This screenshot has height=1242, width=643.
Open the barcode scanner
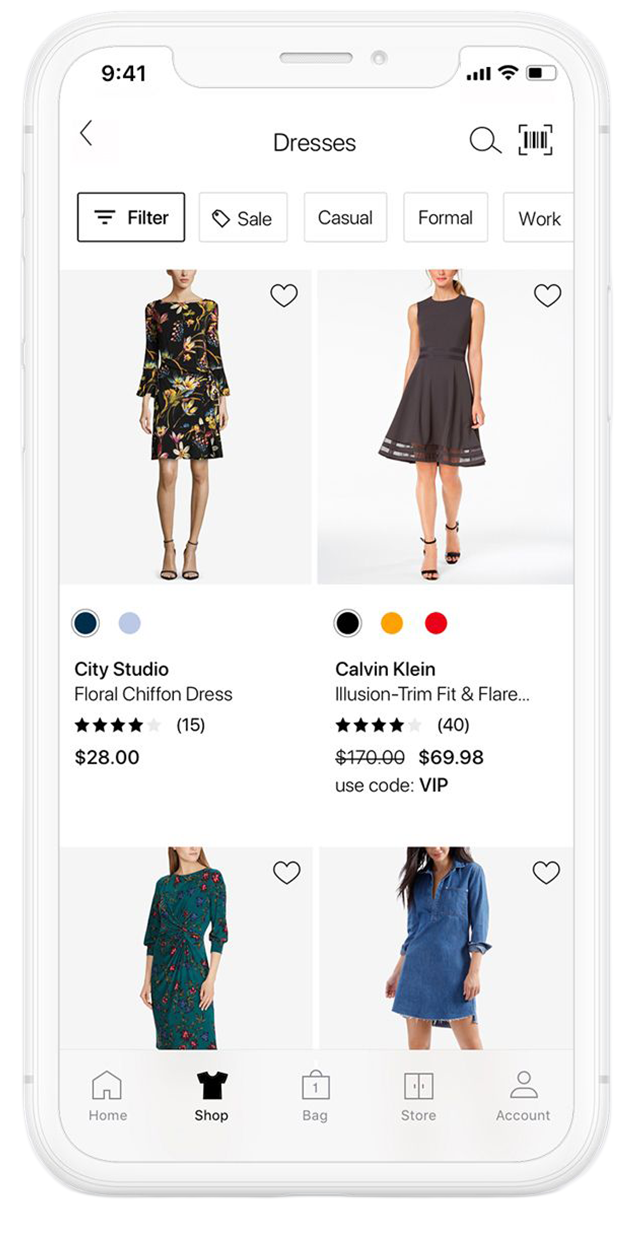pyautogui.click(x=536, y=140)
